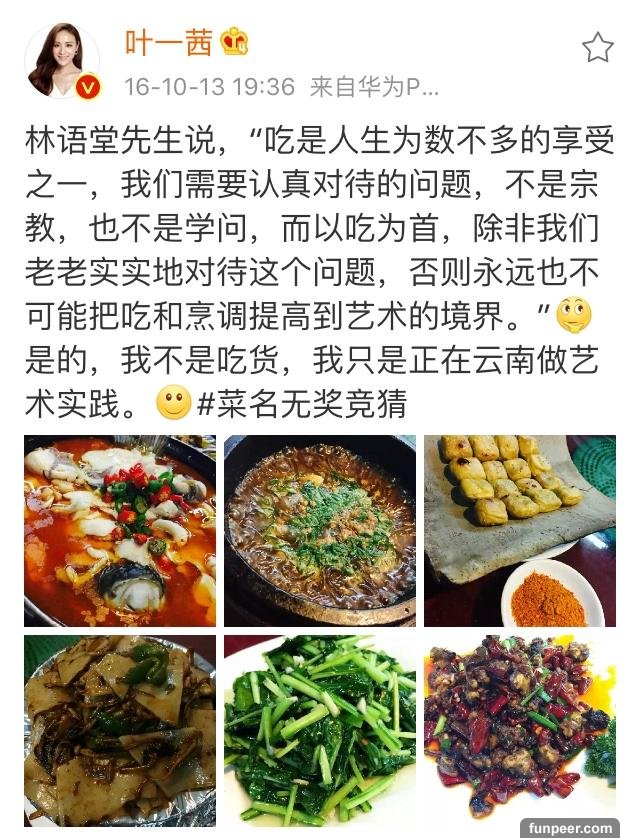Image resolution: width=640 pixels, height=838 pixels.
Task: Open the stir-fried flat noodles photo
Action: pos(120,730)
